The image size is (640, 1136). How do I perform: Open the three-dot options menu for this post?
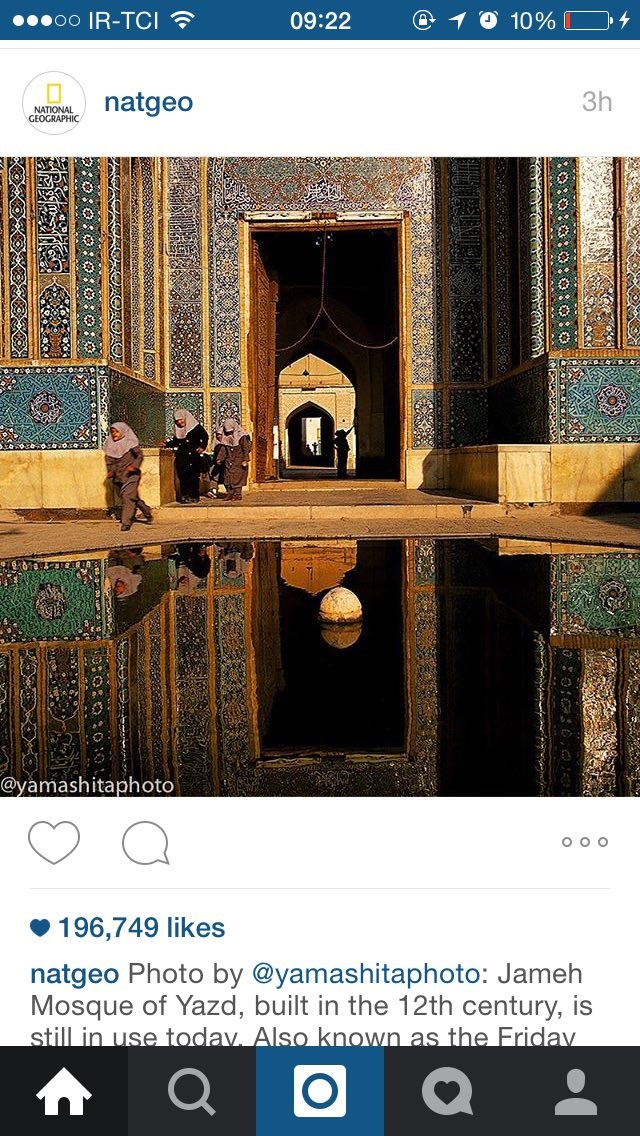pos(585,842)
